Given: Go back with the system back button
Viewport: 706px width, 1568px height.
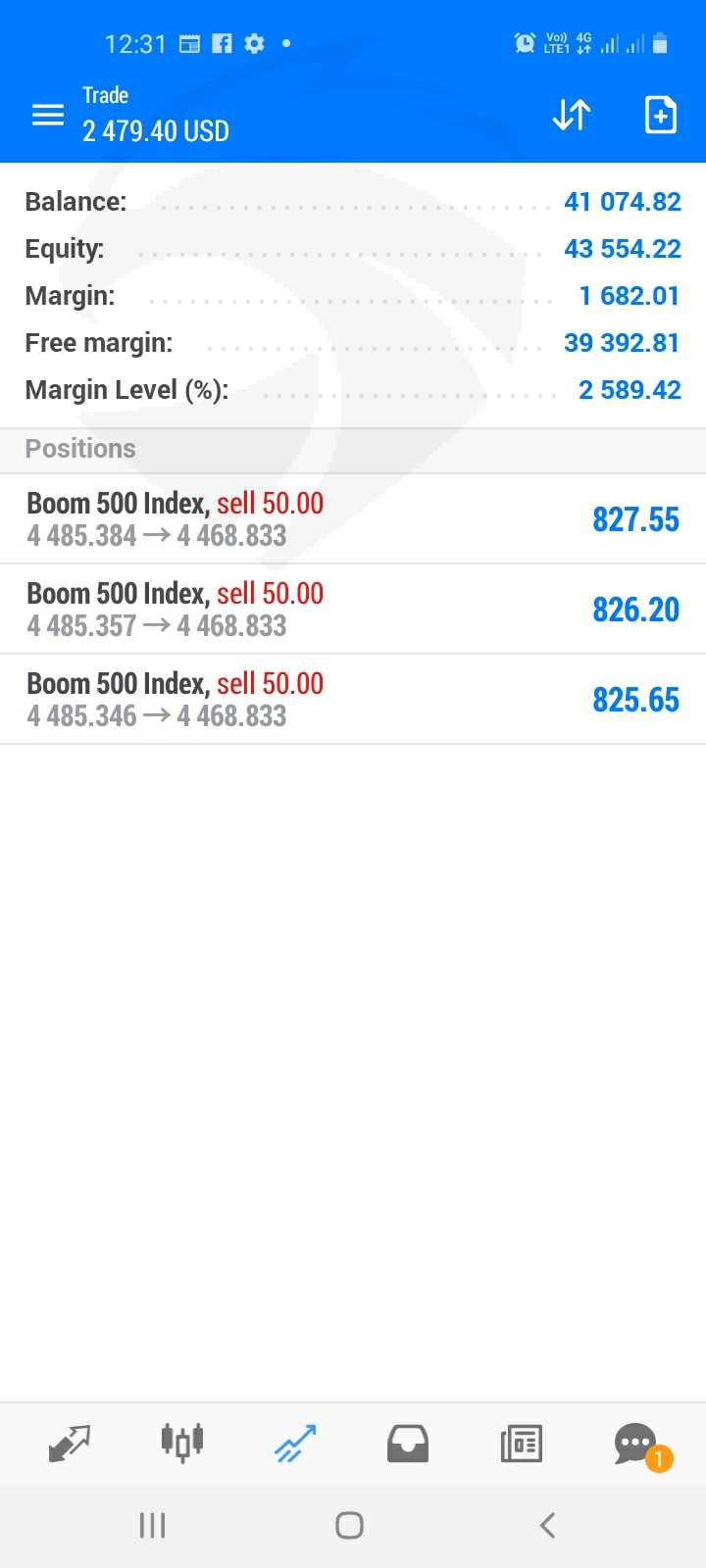Looking at the screenshot, I should coord(547,1525).
